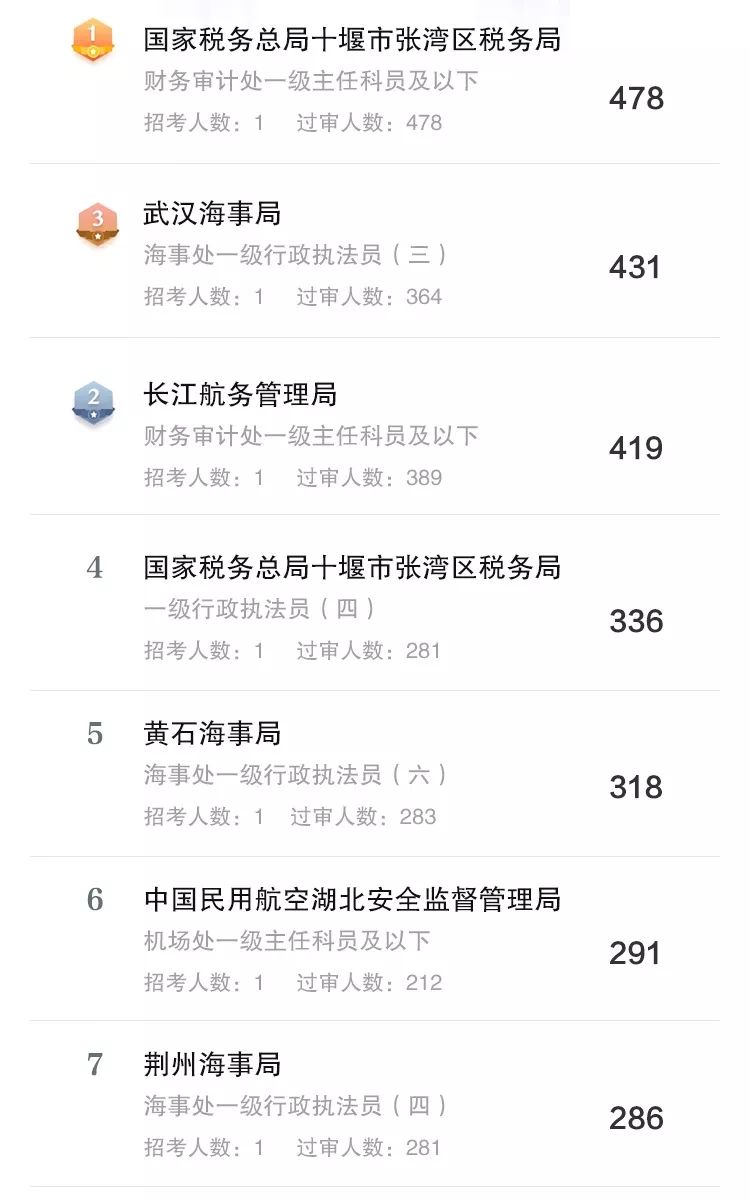
Task: Open the 武汉海事局 position row
Action: click(x=375, y=252)
